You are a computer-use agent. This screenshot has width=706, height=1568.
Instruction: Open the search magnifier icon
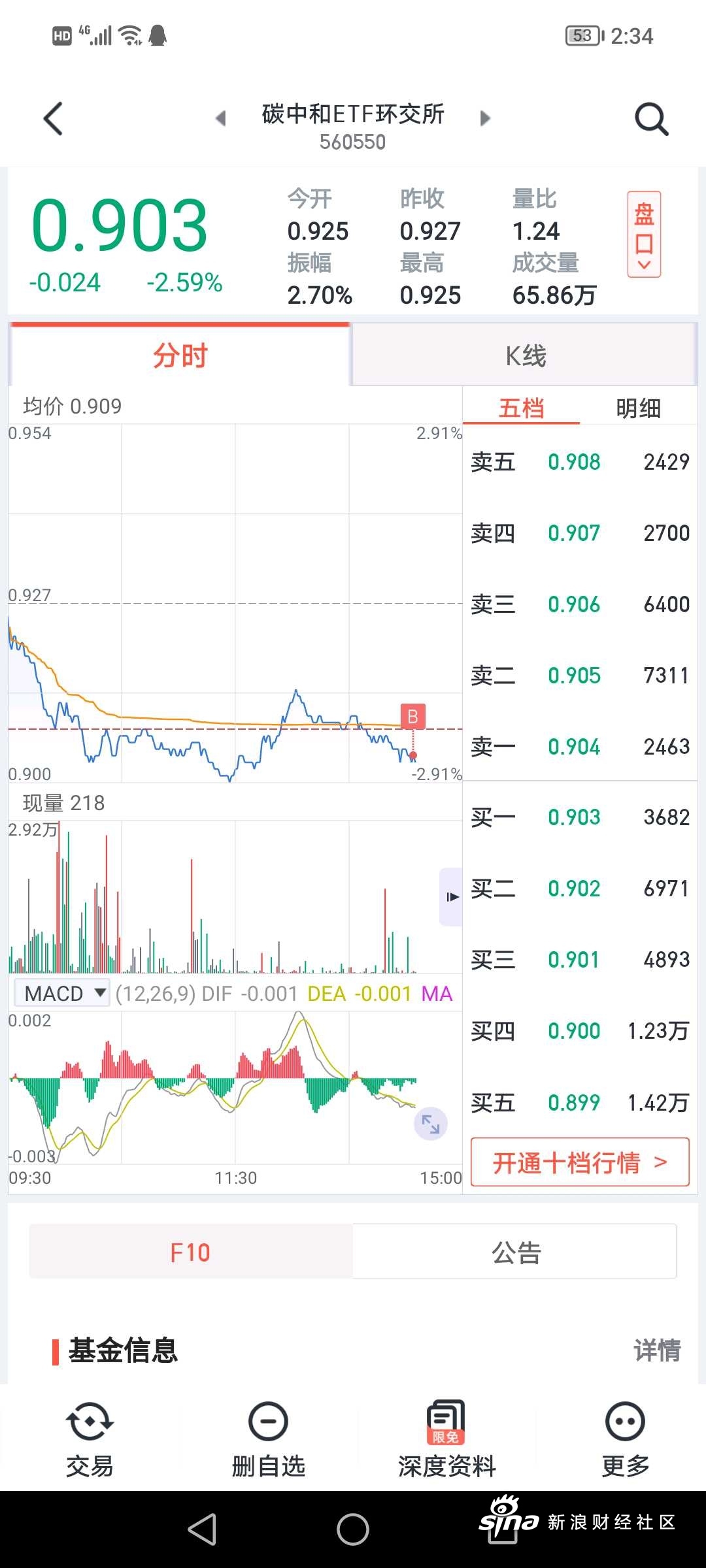click(x=651, y=119)
